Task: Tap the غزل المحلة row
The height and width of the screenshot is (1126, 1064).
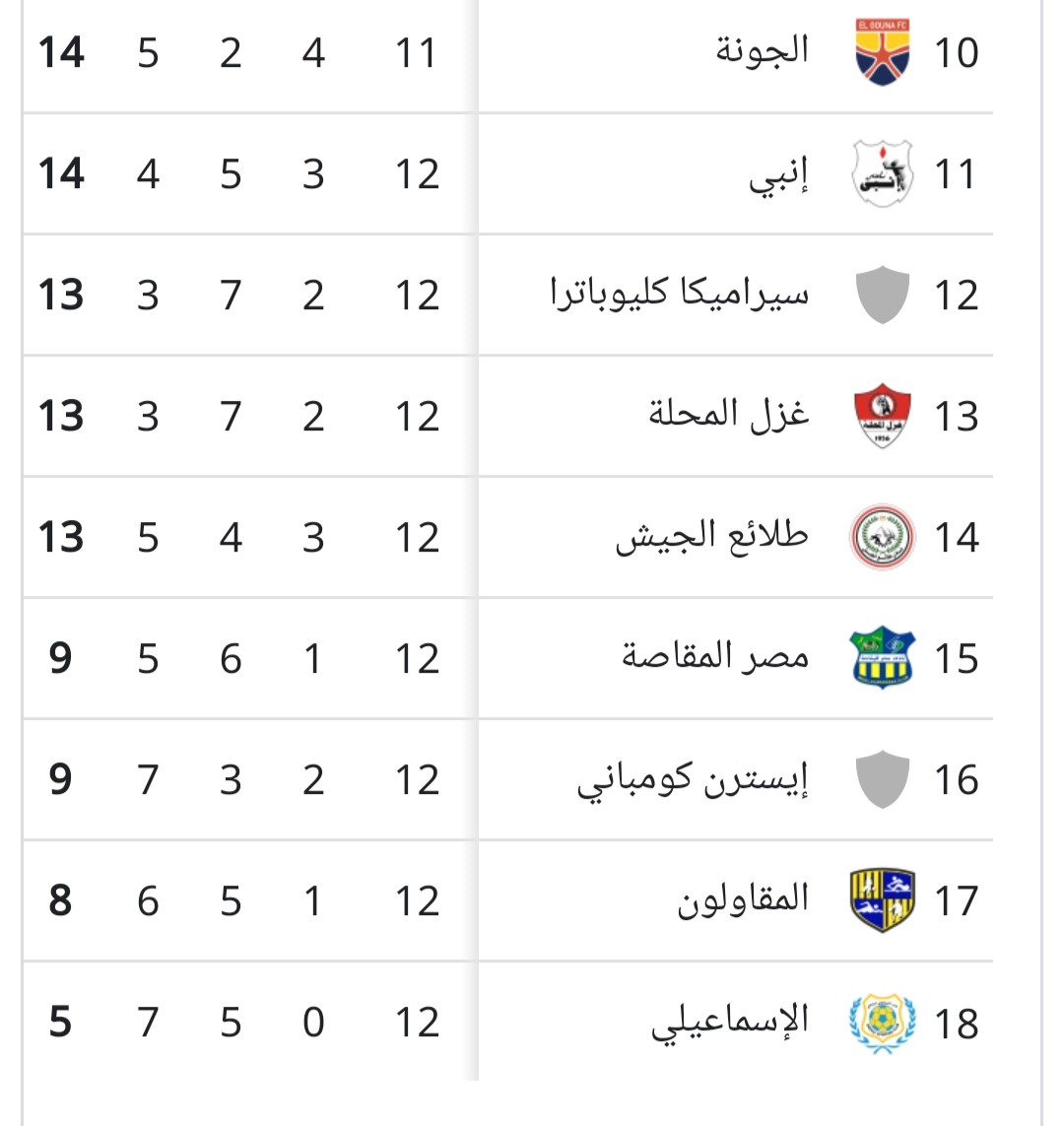Action: tap(729, 416)
